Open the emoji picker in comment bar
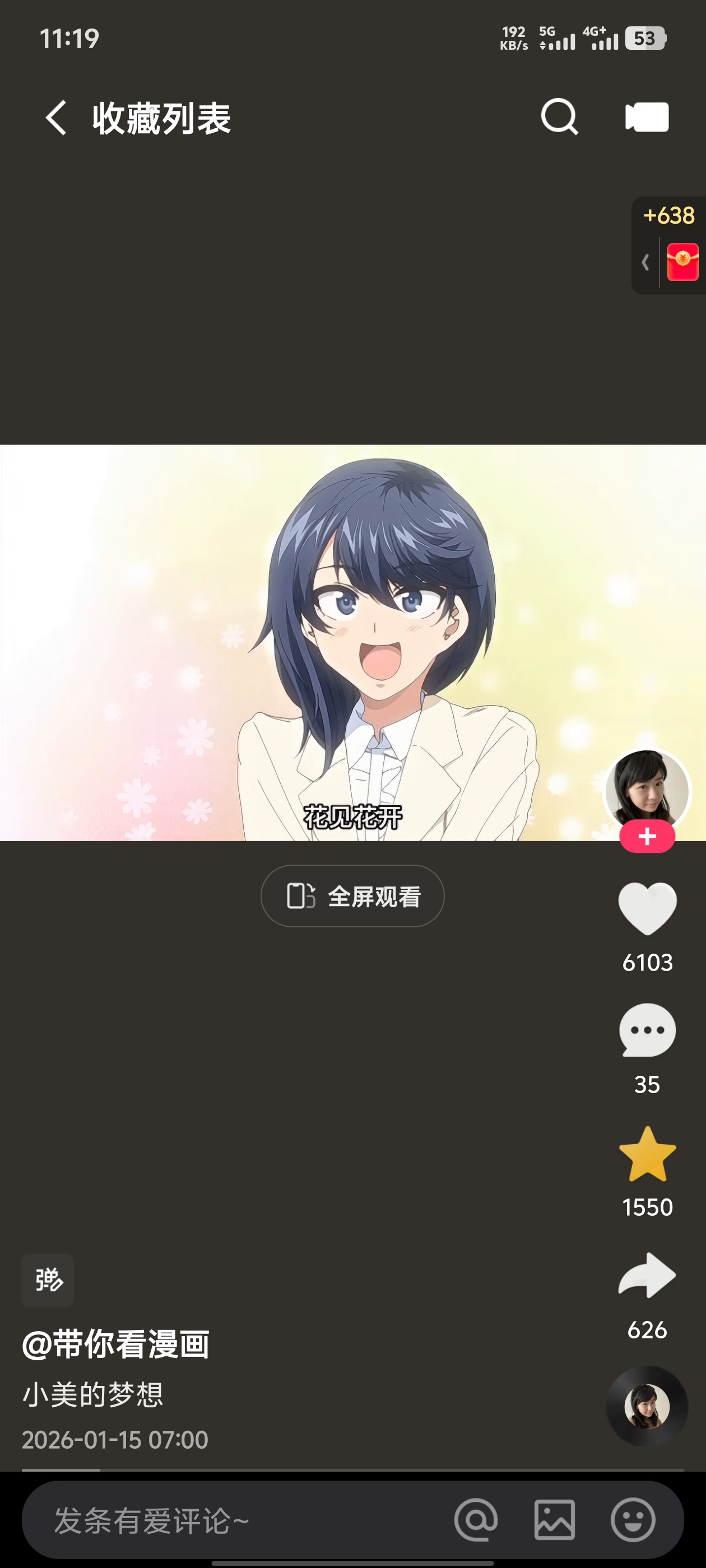The width and height of the screenshot is (706, 1568). (633, 1520)
